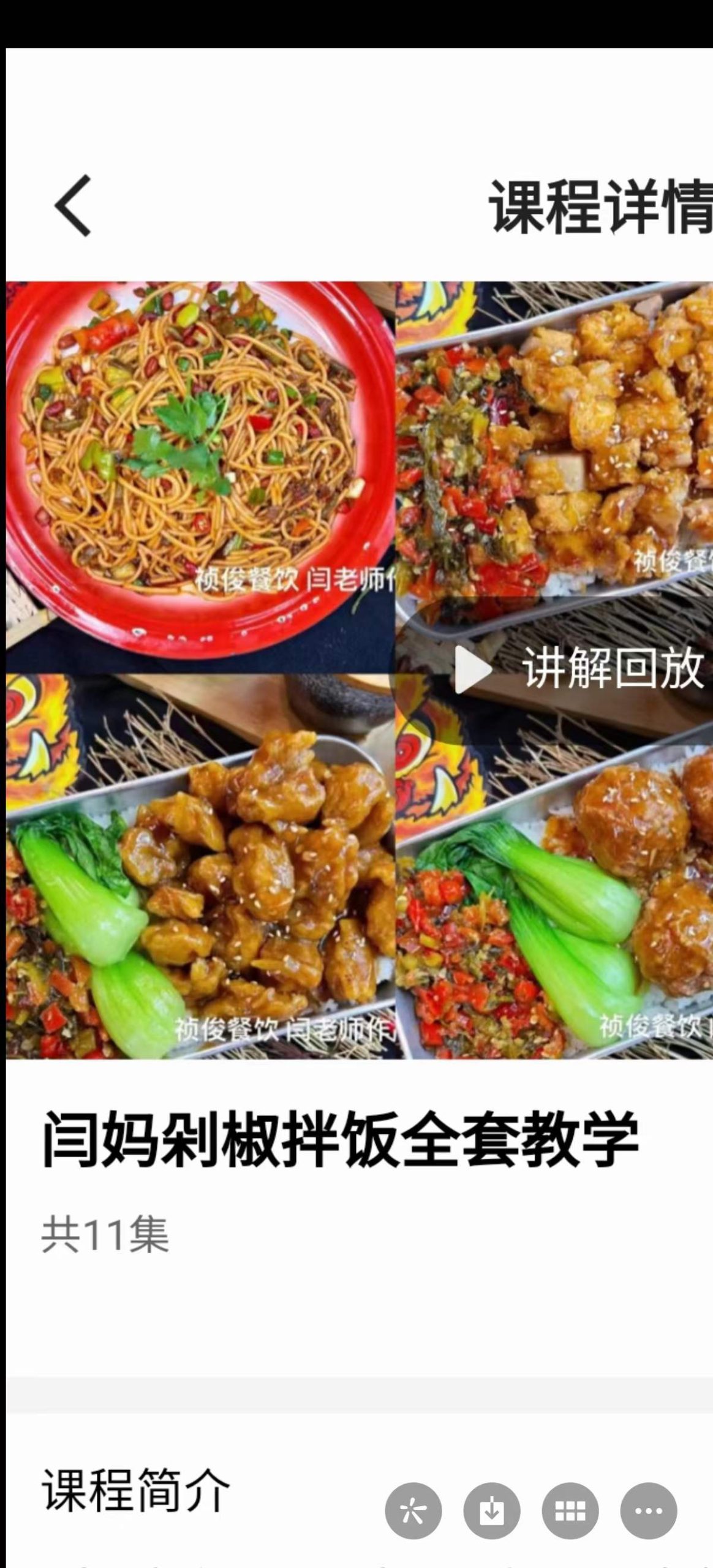This screenshot has height=1568, width=713.
Task: Tap the video preview collage area
Action: pyautogui.click(x=356, y=674)
